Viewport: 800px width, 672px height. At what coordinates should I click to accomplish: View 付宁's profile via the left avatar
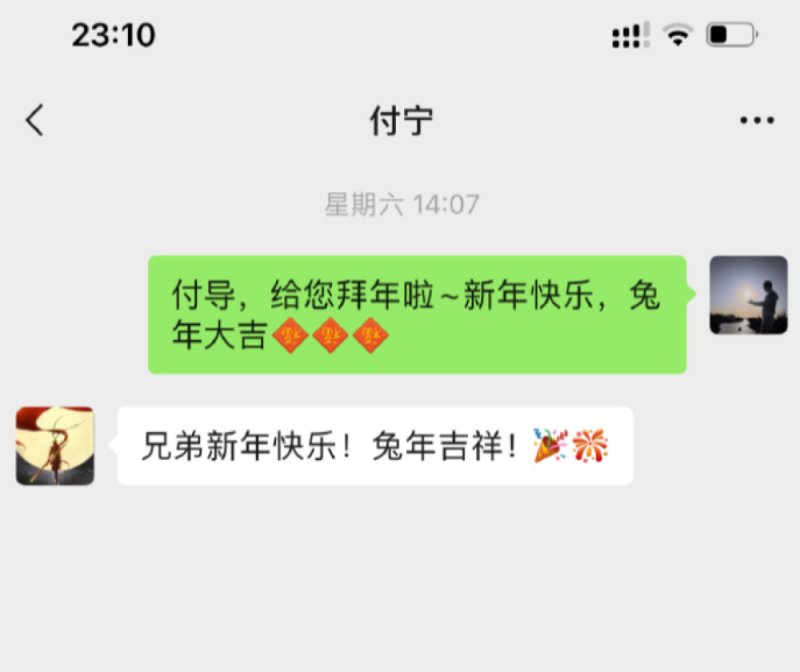[55, 446]
